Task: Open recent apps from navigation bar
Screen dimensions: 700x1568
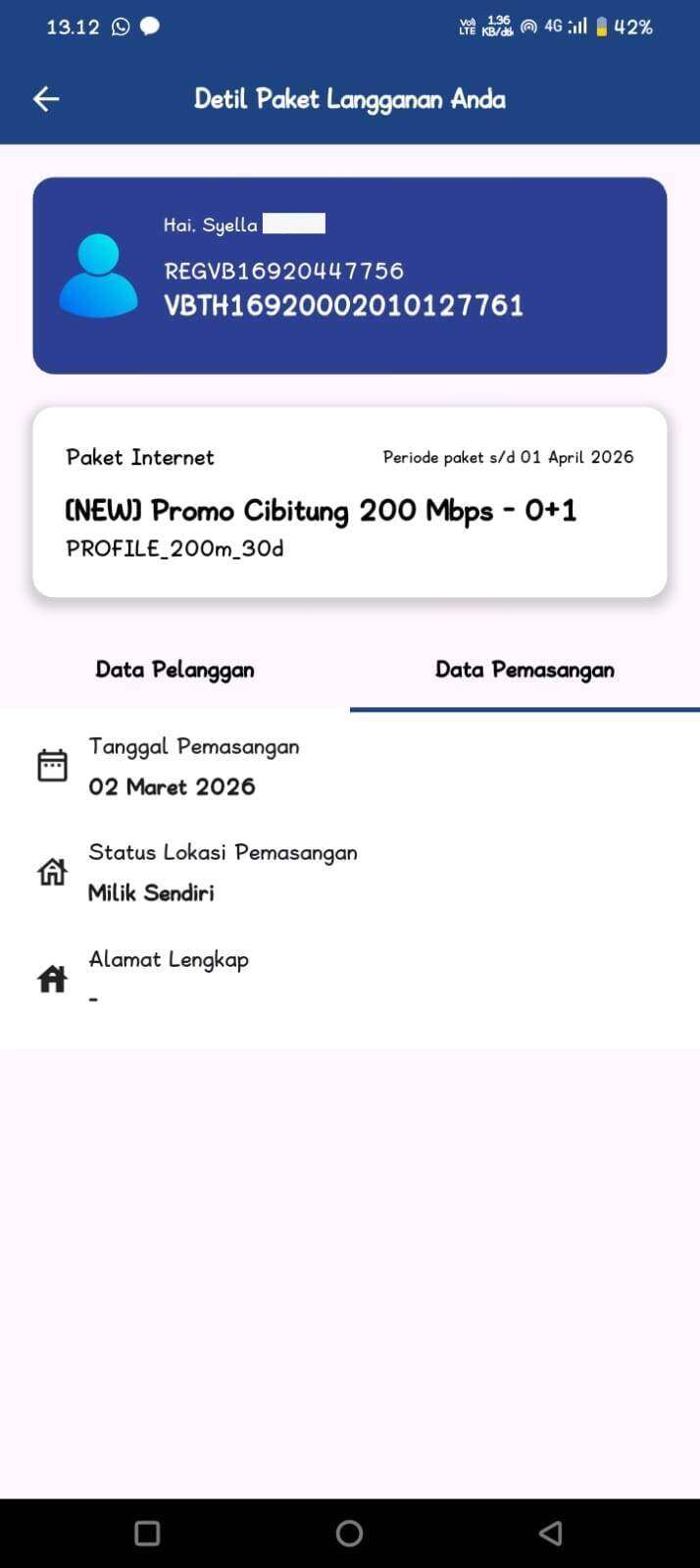Action: click(x=147, y=1533)
